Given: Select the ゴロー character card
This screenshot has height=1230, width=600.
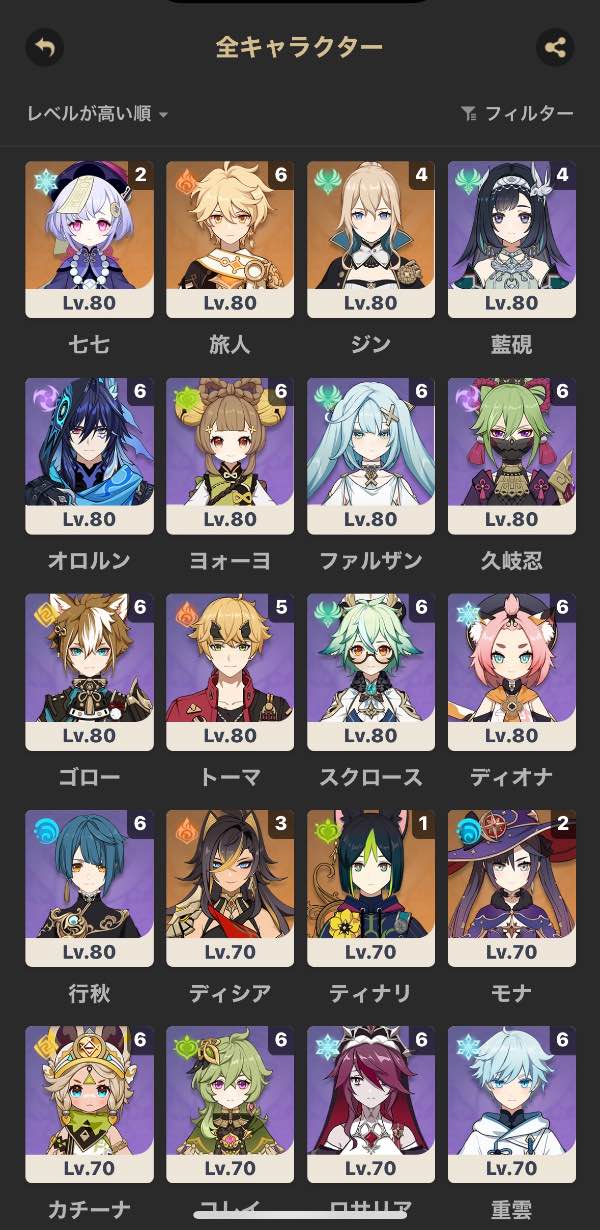Looking at the screenshot, I should tap(89, 671).
